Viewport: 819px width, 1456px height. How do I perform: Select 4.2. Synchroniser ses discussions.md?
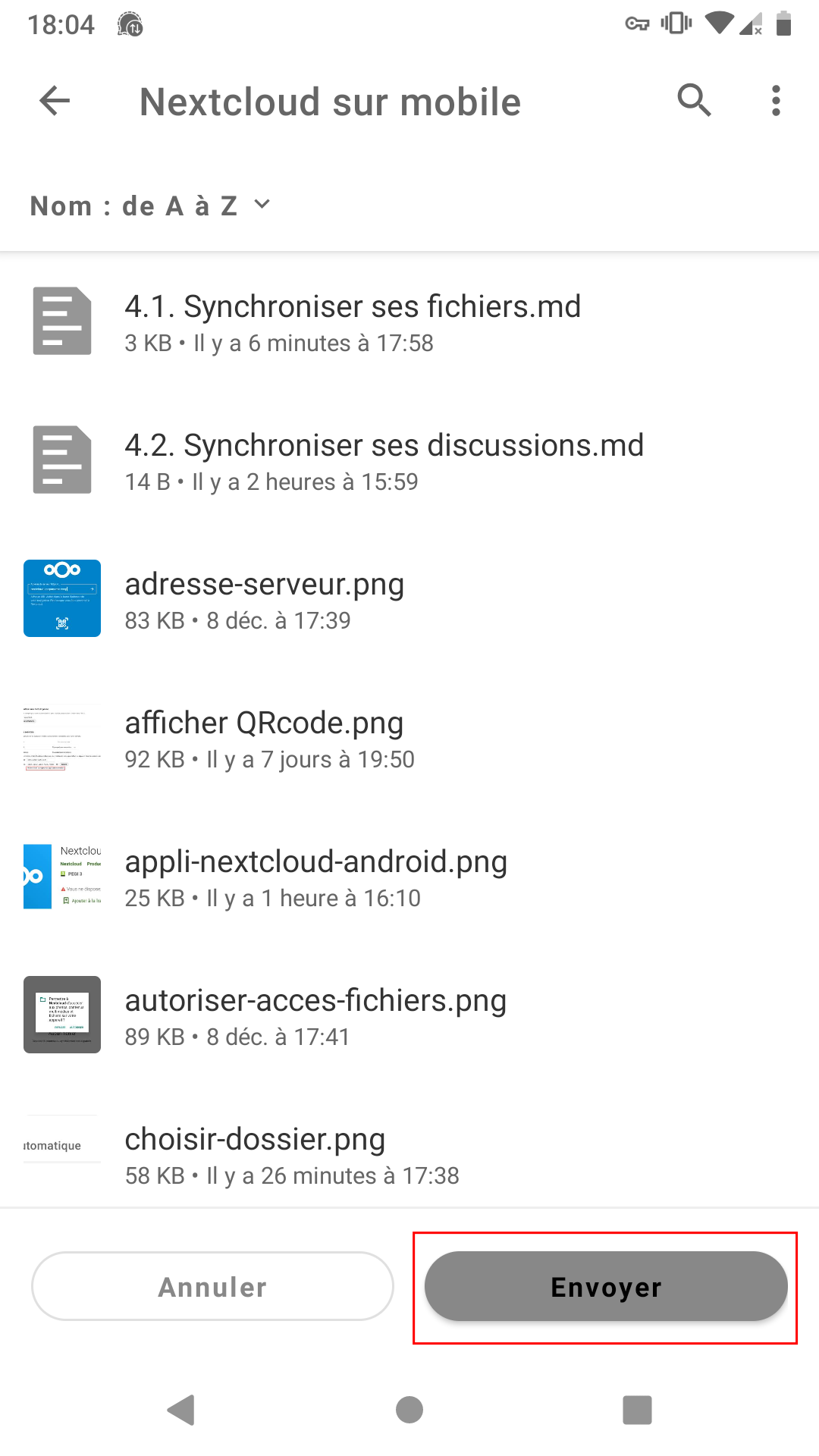383,461
